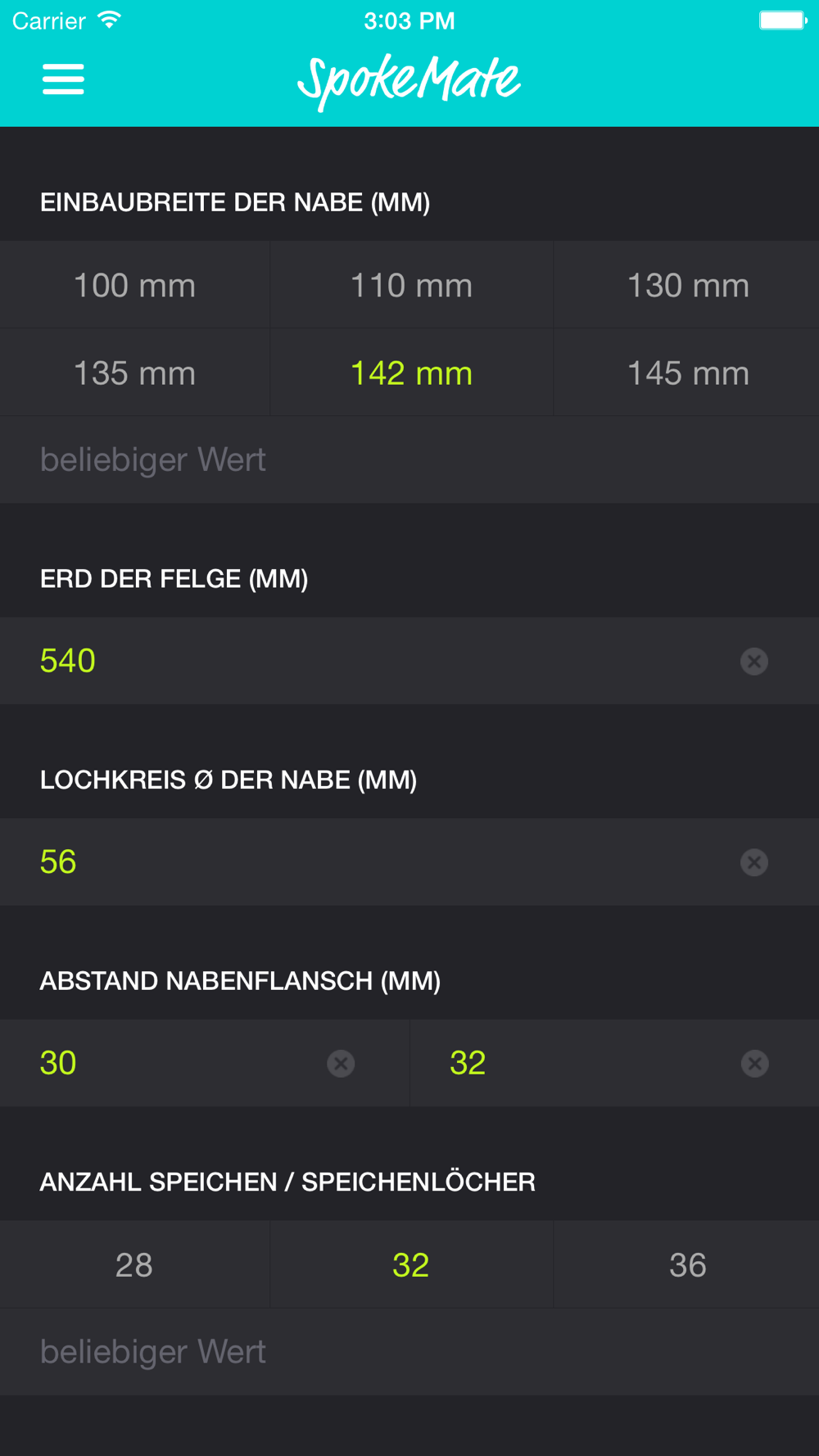Clear the flange distance value 30

coord(341,1063)
